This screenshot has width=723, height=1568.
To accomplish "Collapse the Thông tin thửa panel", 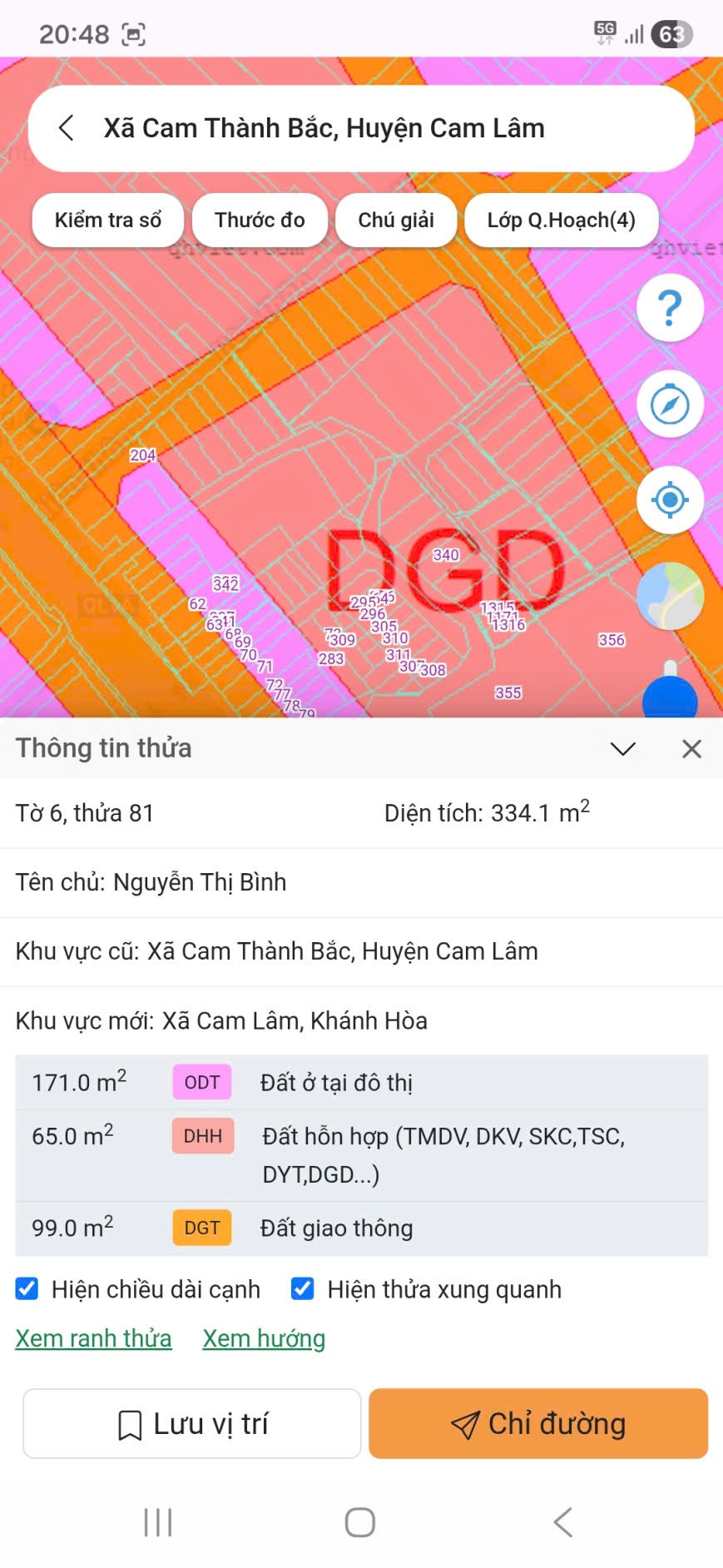I will (x=622, y=749).
